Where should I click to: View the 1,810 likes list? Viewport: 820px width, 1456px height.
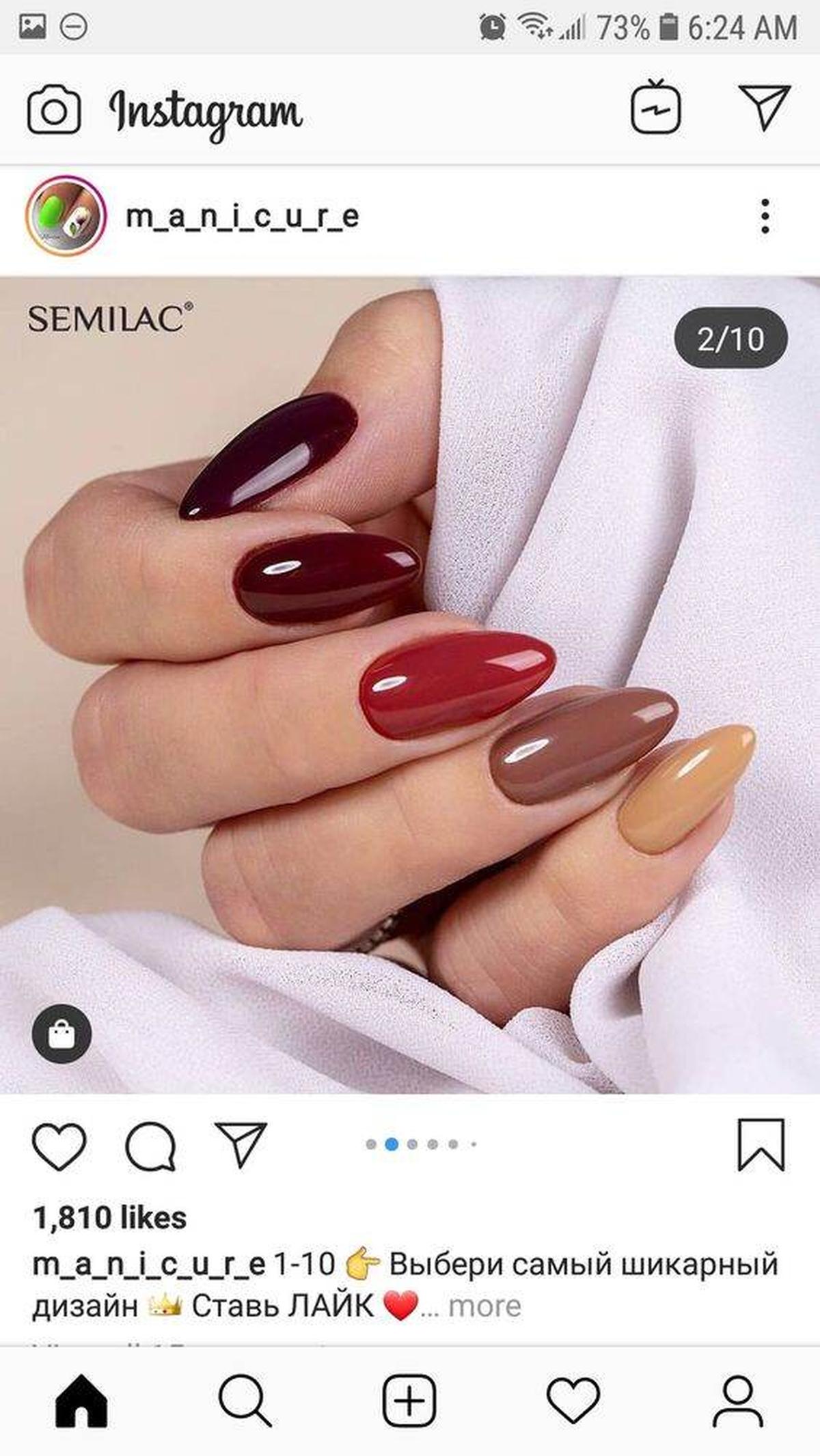(x=109, y=1218)
